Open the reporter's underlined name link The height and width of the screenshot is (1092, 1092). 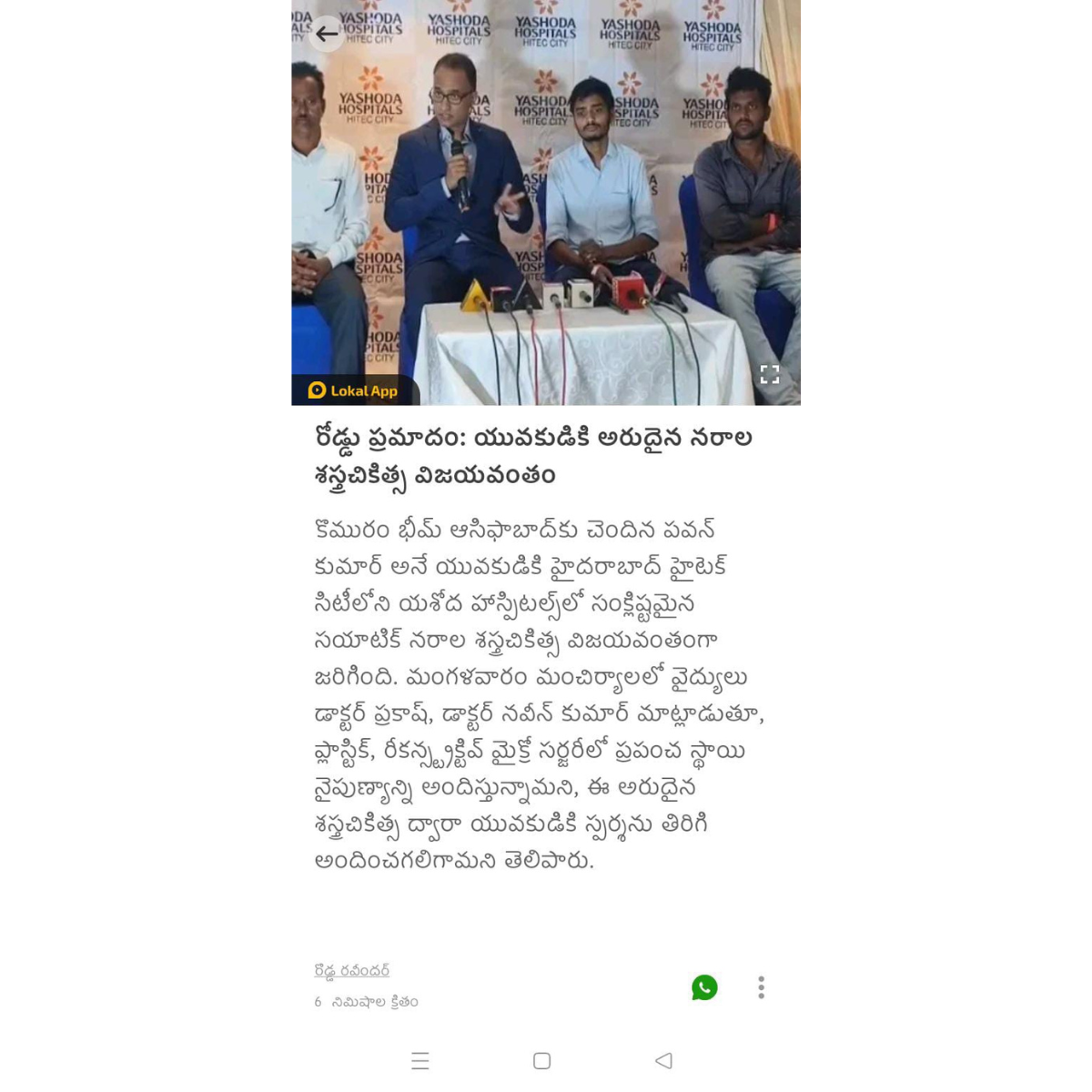point(351,971)
